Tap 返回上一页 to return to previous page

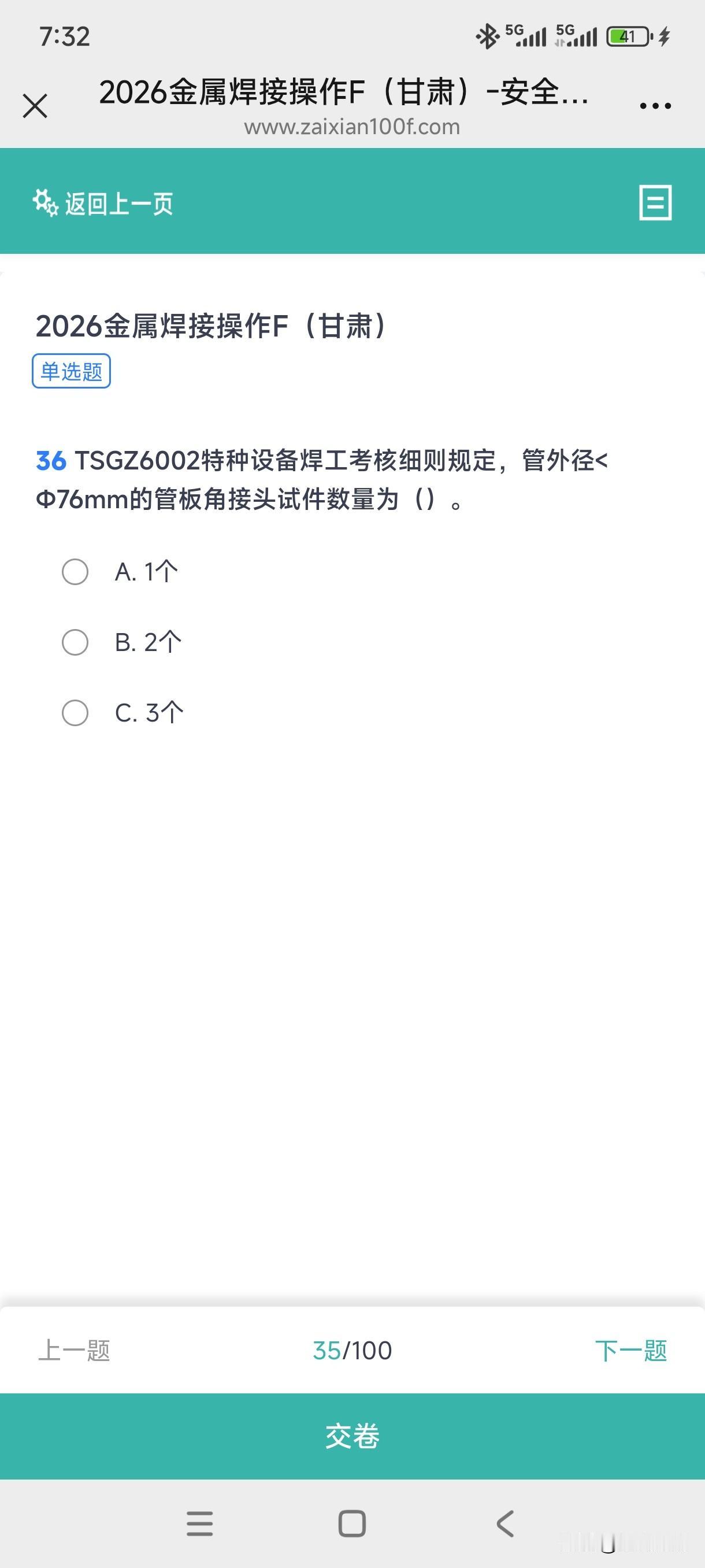119,204
